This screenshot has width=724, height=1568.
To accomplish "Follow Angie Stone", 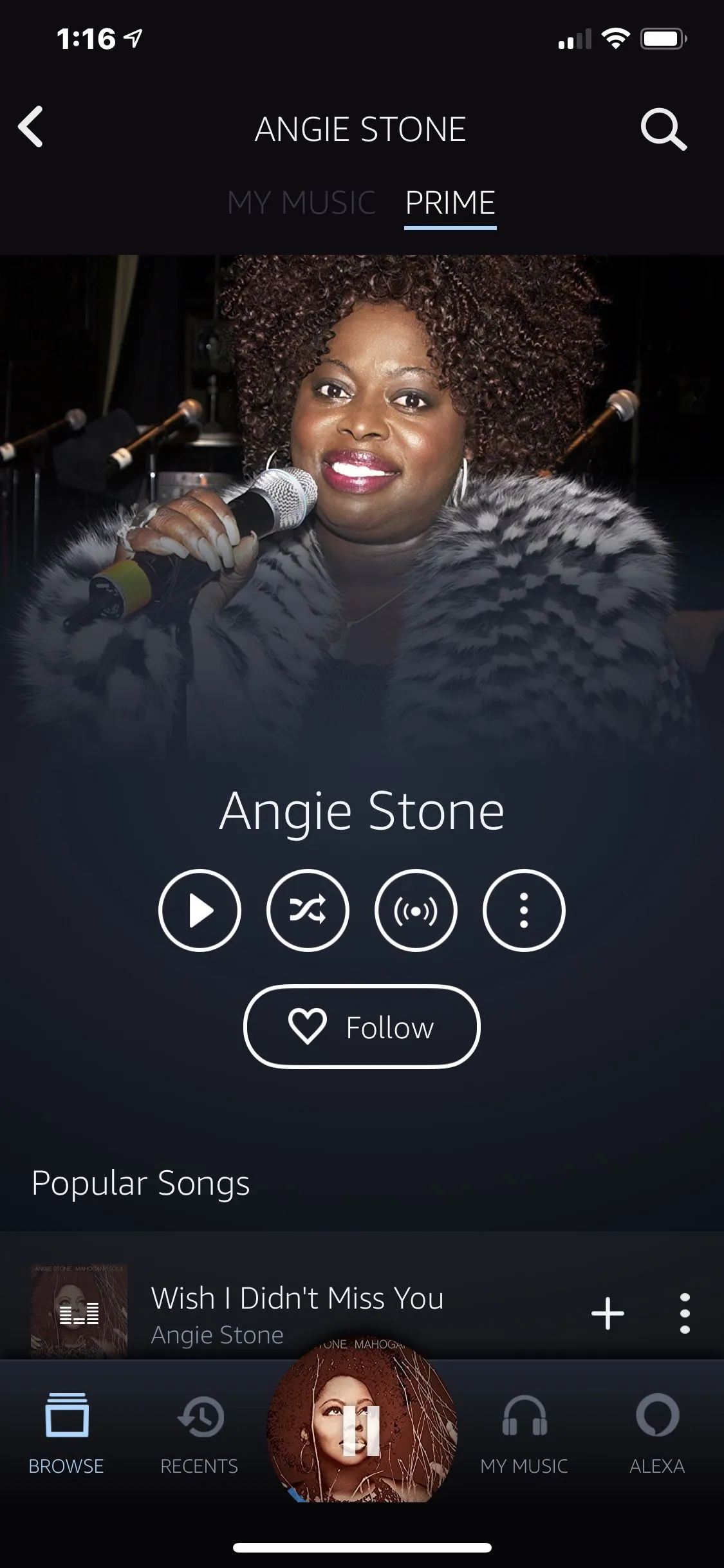I will coord(362,1027).
